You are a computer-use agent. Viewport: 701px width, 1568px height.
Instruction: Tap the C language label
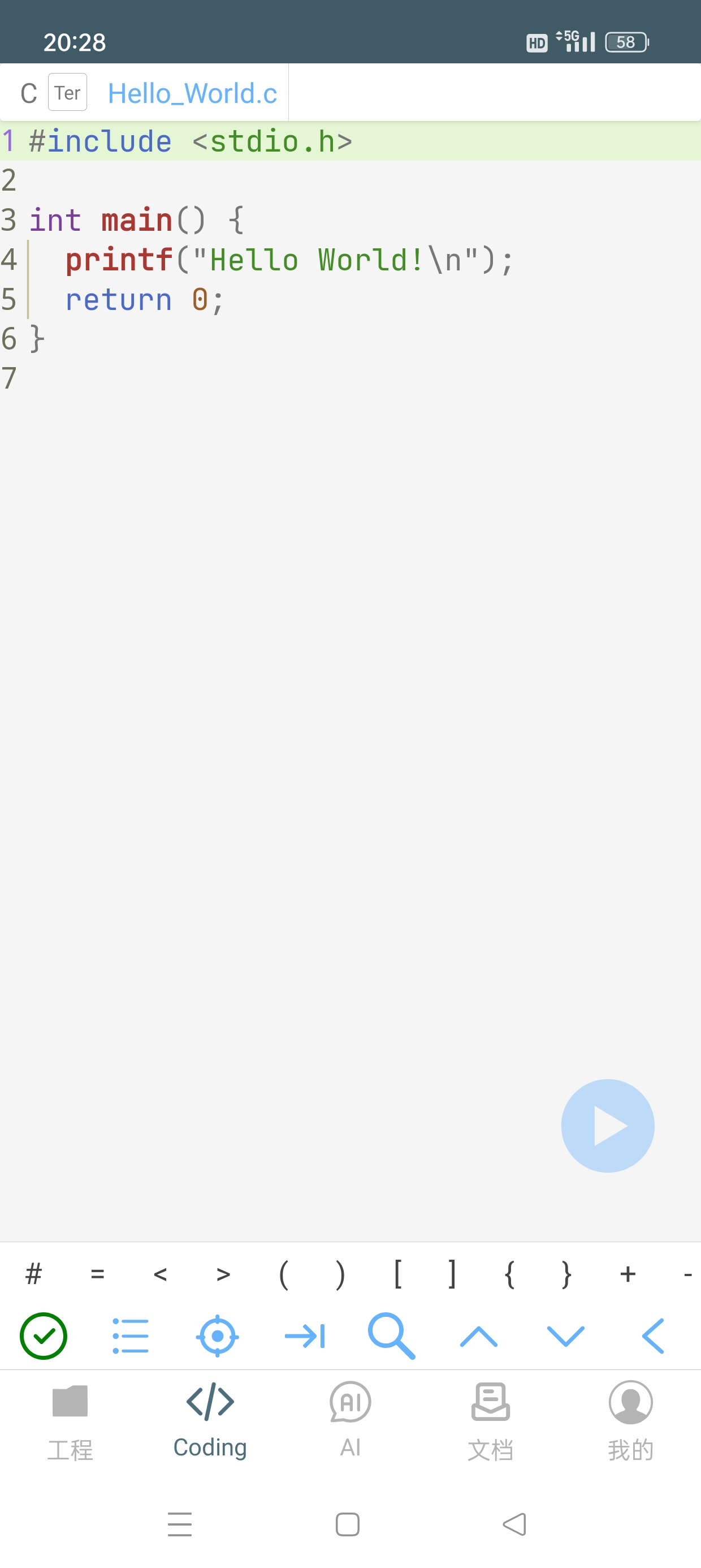click(x=29, y=93)
